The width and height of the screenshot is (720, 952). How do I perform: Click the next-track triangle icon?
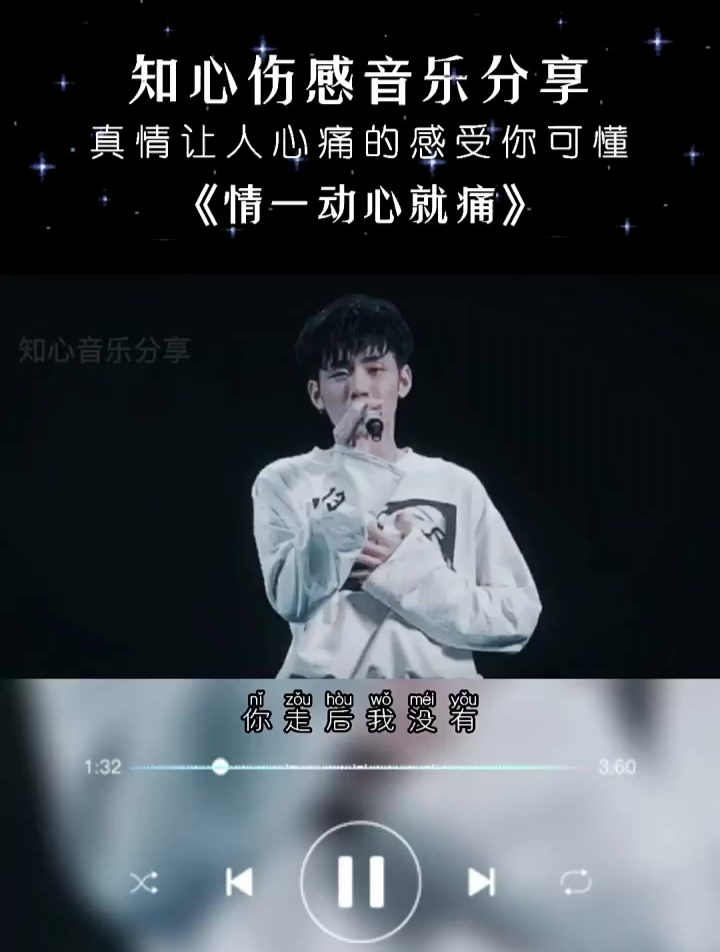[480, 880]
